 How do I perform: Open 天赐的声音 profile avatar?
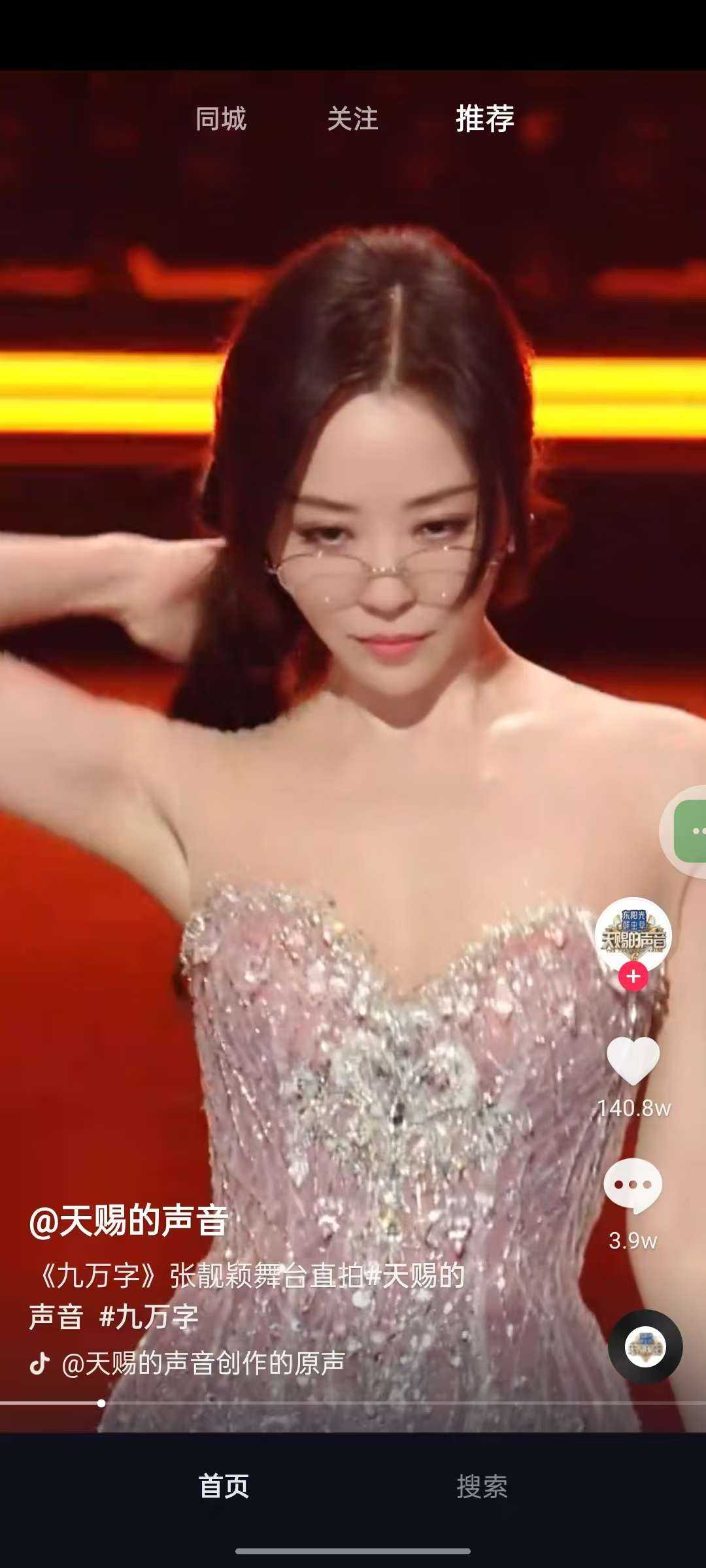tap(632, 936)
